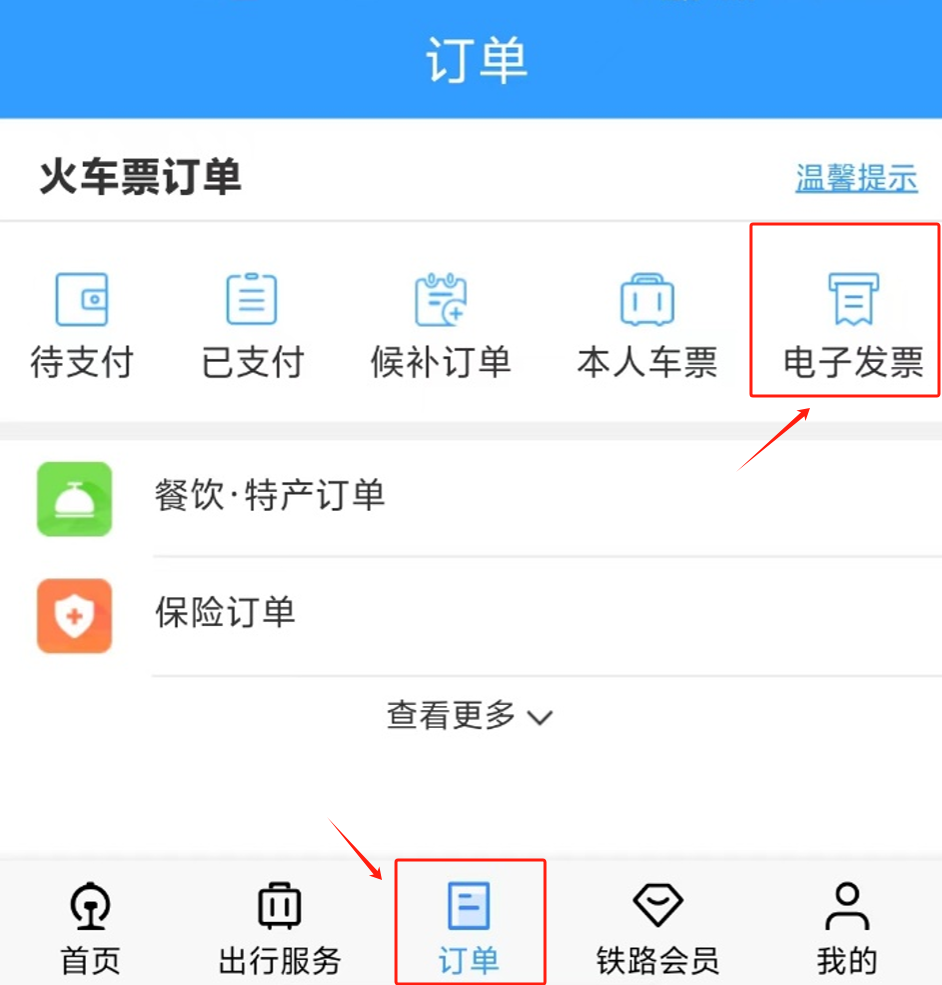Open 候补订单
Screen dimensions: 942x985
pos(440,325)
